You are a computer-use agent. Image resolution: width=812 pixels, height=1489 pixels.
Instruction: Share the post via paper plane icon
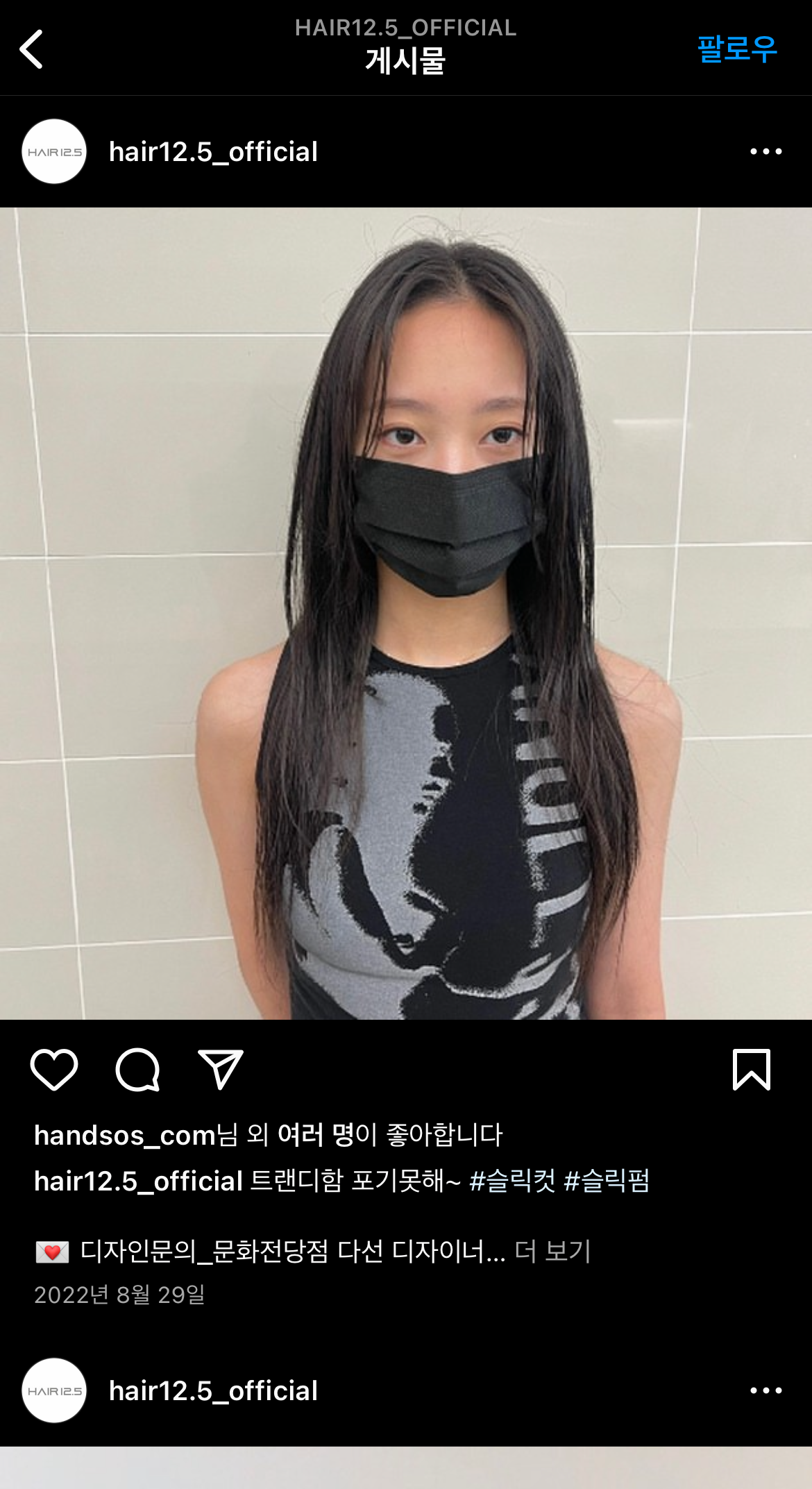[221, 1069]
